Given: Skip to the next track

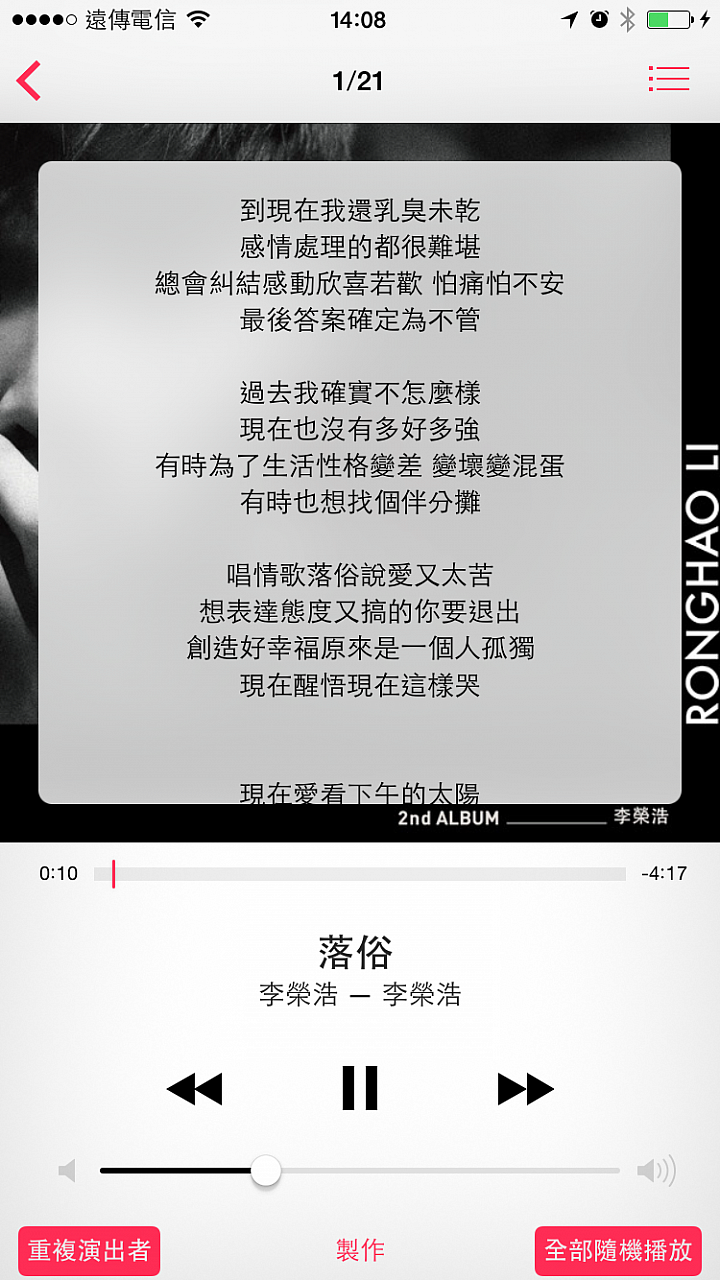Looking at the screenshot, I should point(525,1088).
